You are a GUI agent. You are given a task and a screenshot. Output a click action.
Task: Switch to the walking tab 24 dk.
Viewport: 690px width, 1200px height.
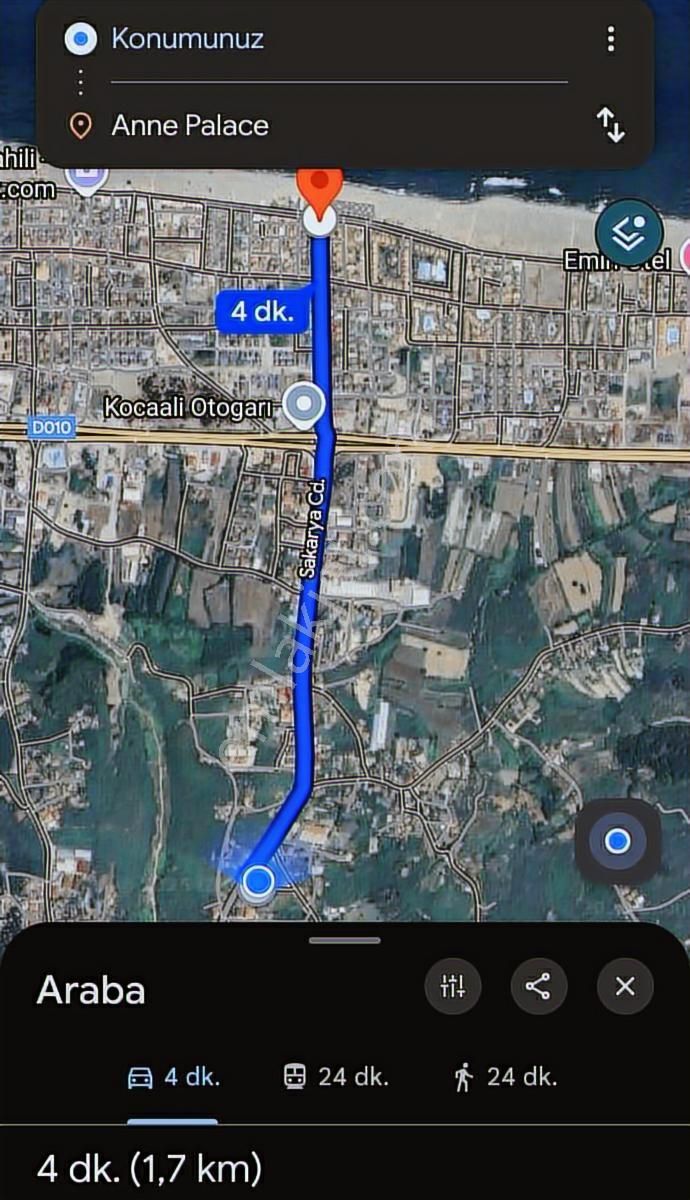click(505, 1077)
